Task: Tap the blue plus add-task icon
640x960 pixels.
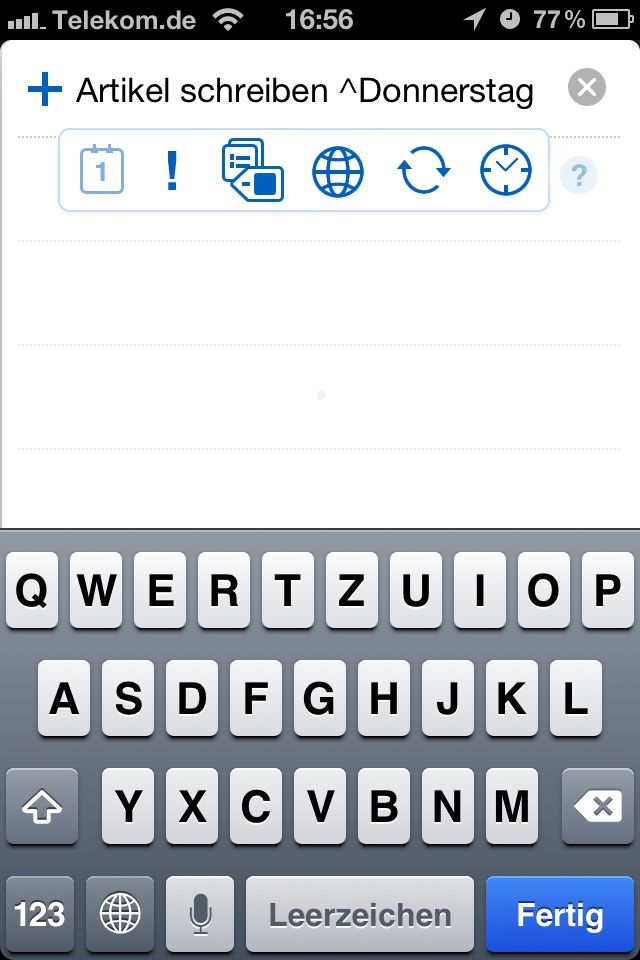Action: (44, 89)
